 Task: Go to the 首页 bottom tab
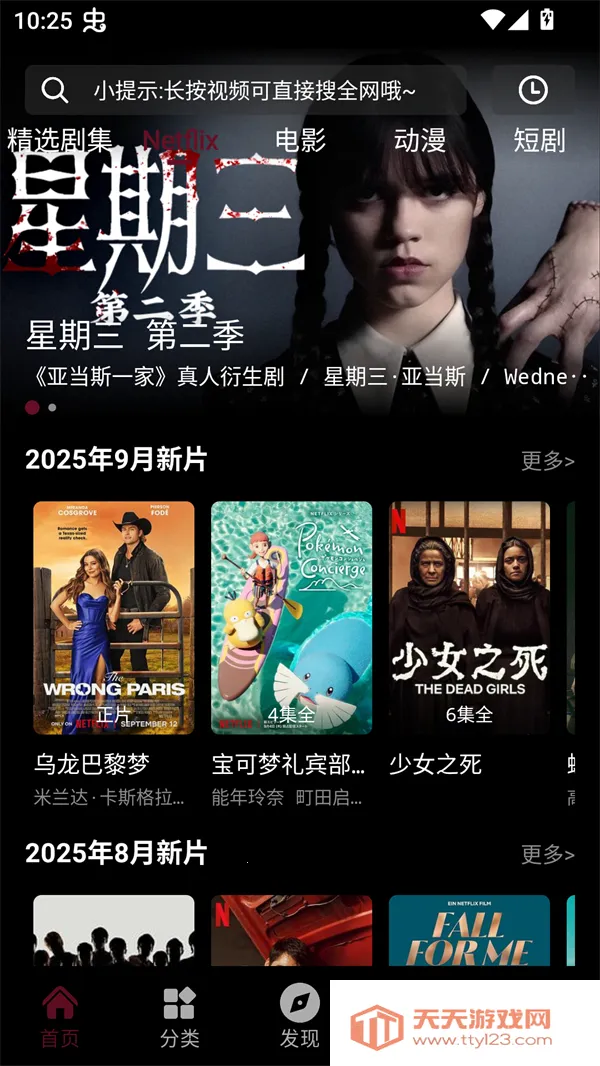point(60,1018)
